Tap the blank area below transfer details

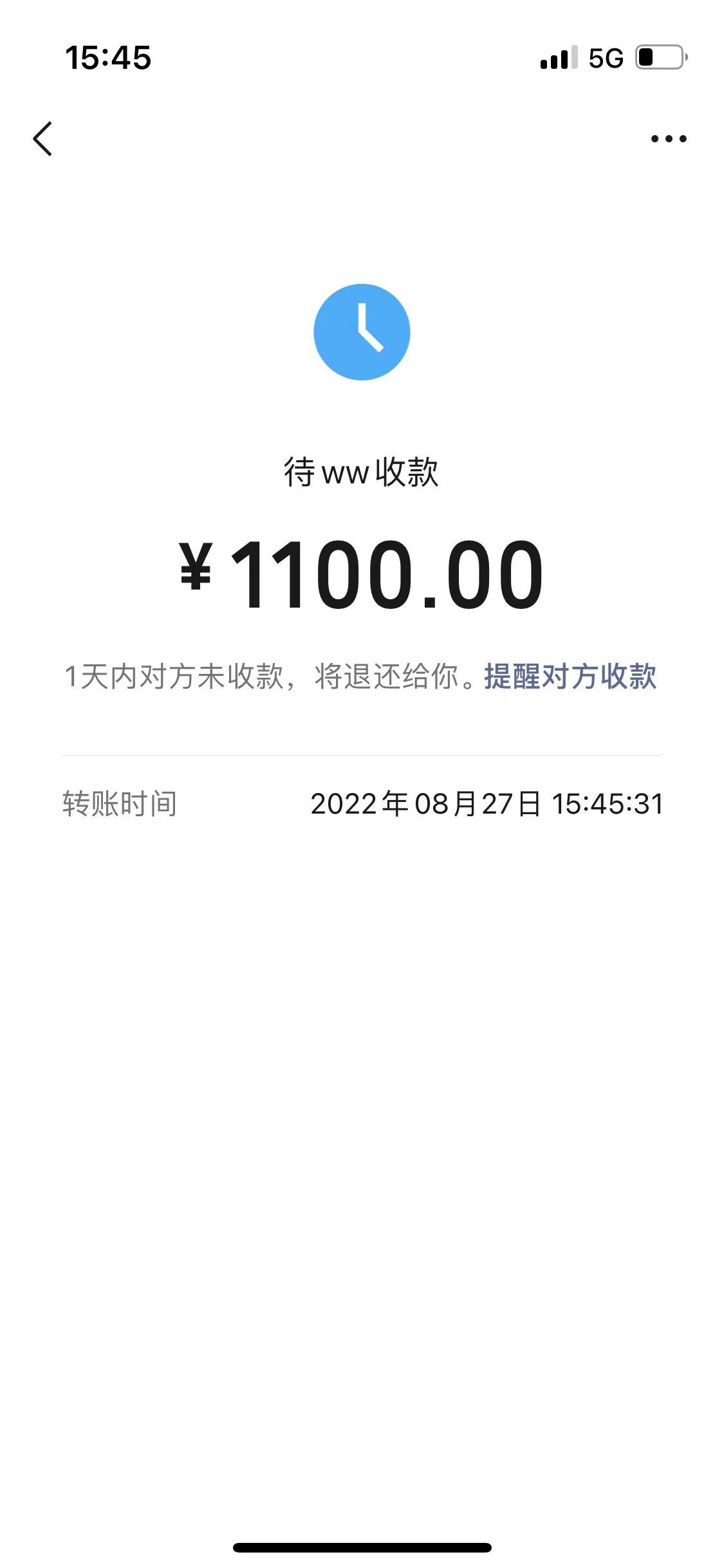point(362,1126)
